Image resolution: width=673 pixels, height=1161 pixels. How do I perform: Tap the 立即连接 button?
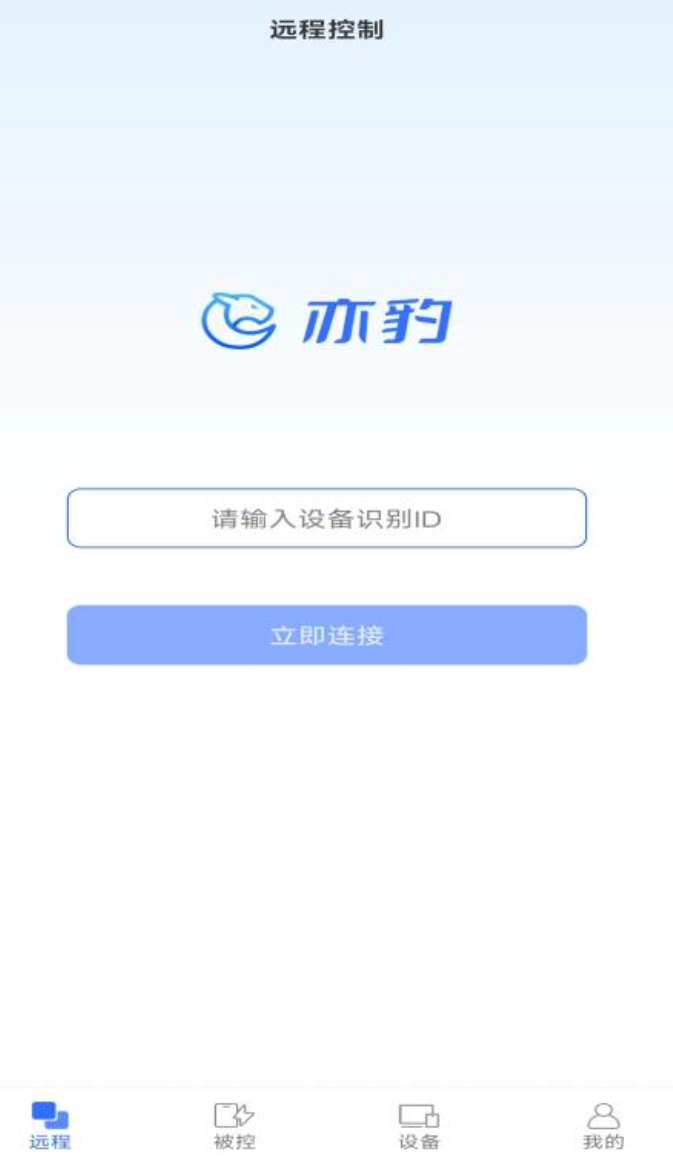point(326,635)
